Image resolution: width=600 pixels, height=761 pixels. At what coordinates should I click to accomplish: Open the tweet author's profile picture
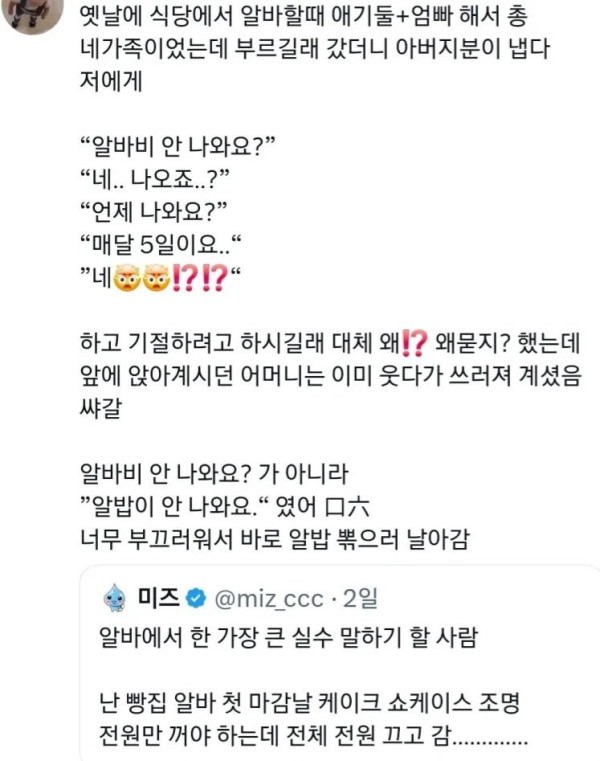pyautogui.click(x=32, y=12)
